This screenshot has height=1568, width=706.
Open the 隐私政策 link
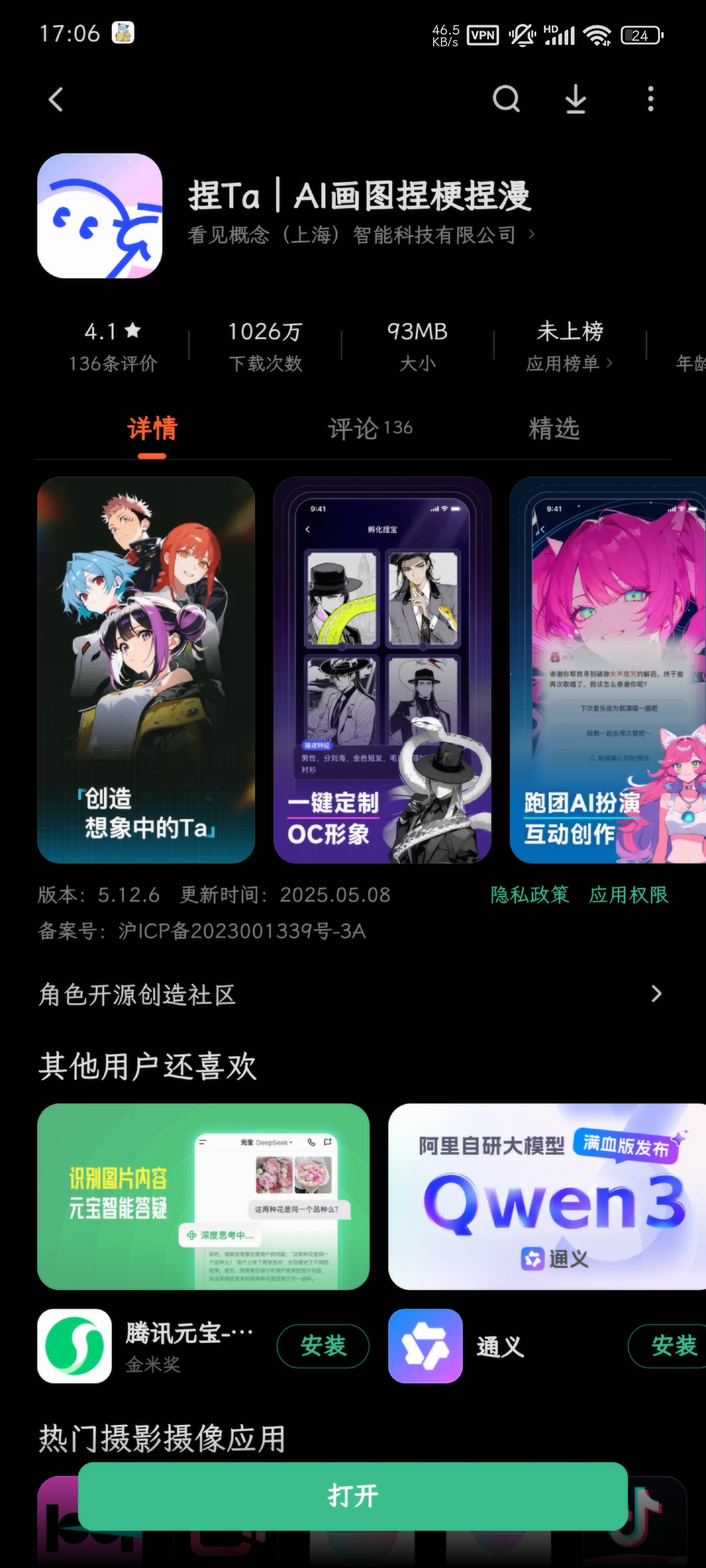coord(529,895)
